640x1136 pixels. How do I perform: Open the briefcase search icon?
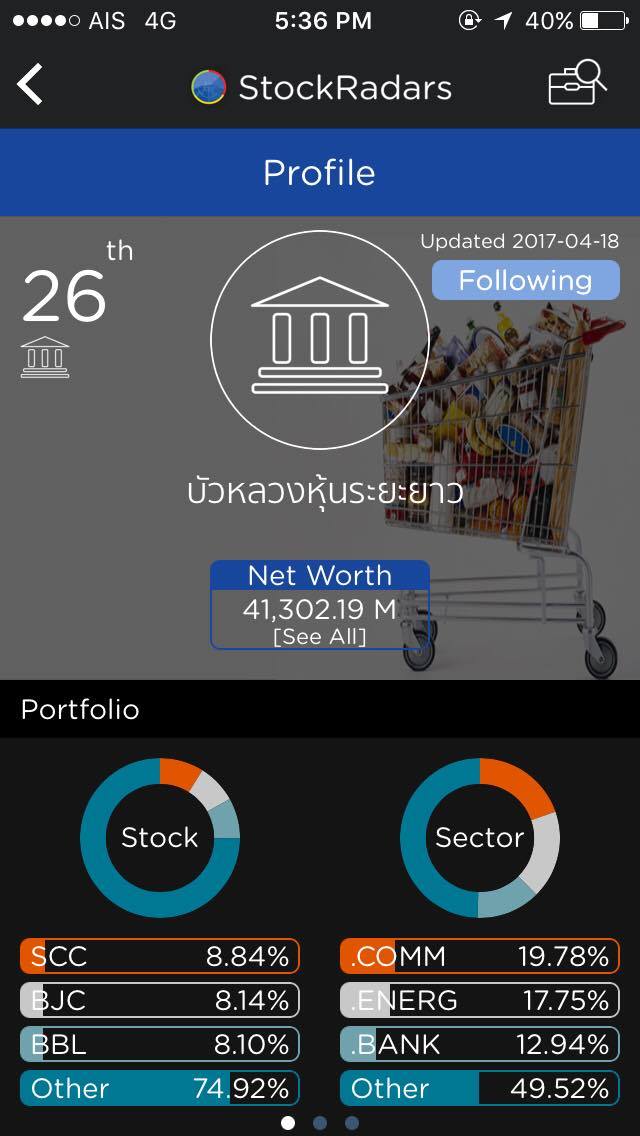(x=577, y=83)
